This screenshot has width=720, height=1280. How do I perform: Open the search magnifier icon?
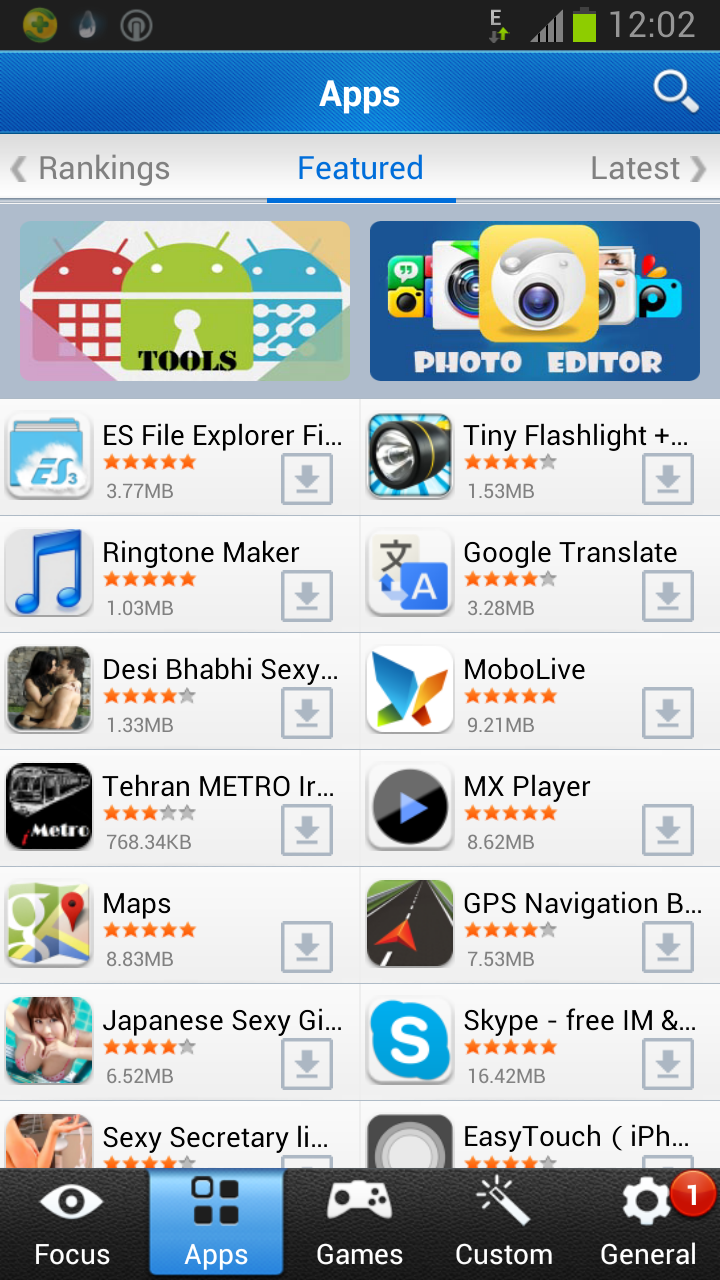tap(676, 92)
